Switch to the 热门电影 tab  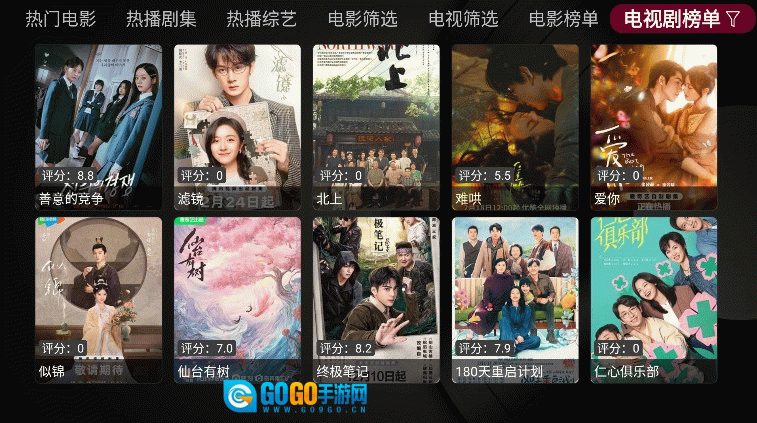[x=61, y=18]
